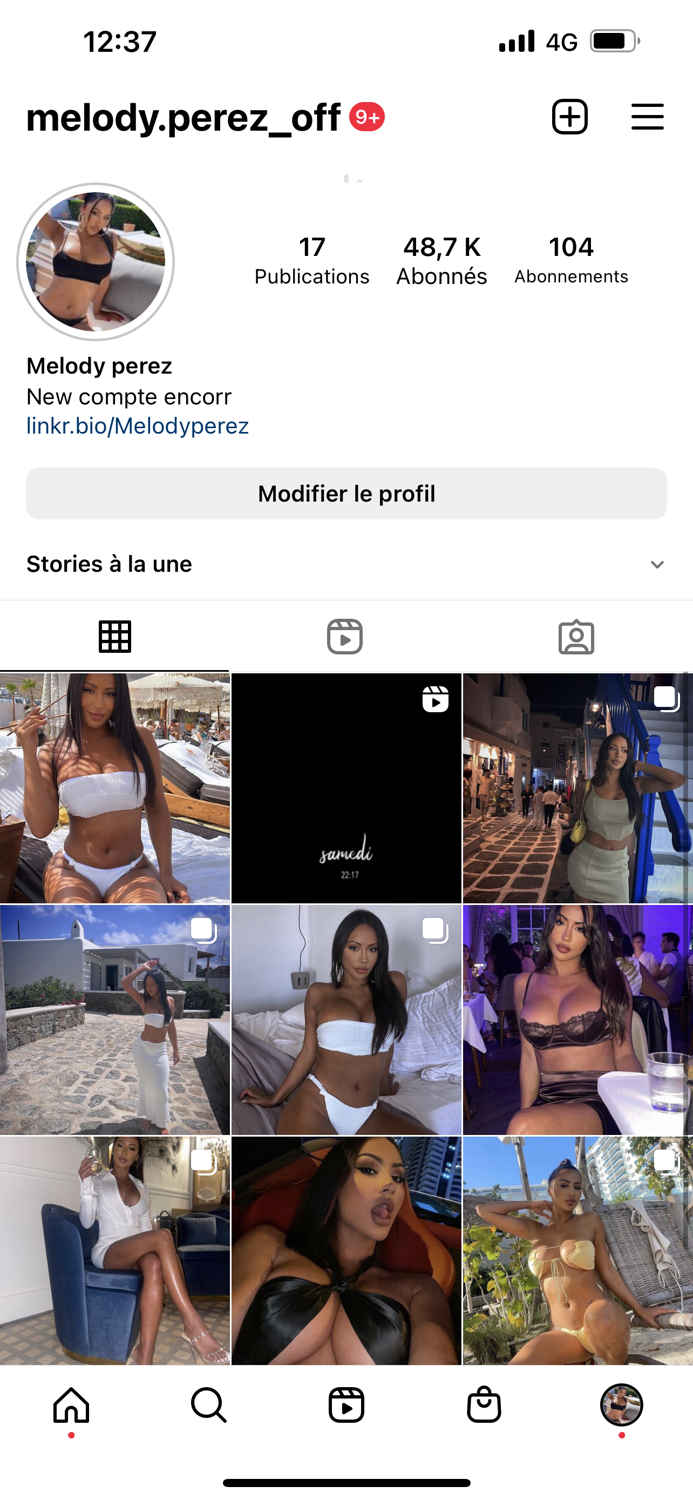View the 48,7 K Abonnés list
The width and height of the screenshot is (693, 1500).
[x=442, y=261]
